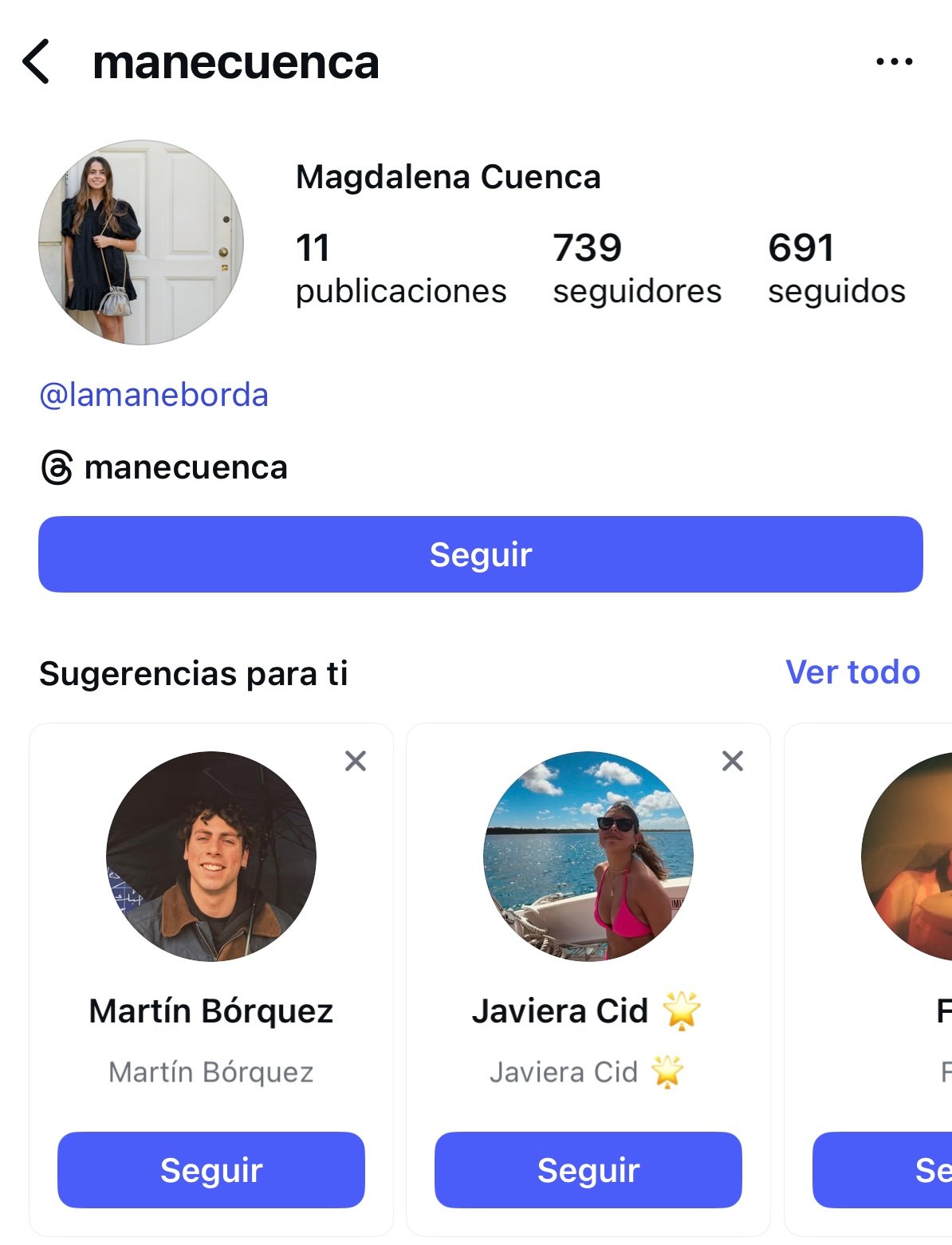The height and width of the screenshot is (1245, 952).
Task: Go back using the top arrow
Action: (37, 61)
